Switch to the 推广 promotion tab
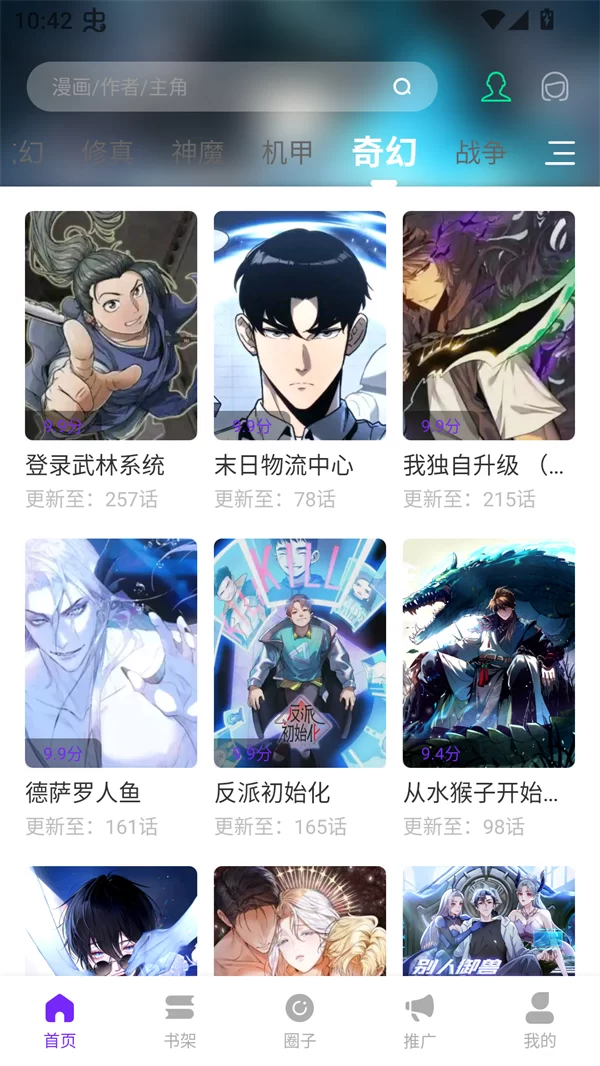The height and width of the screenshot is (1066, 600). [x=420, y=1020]
